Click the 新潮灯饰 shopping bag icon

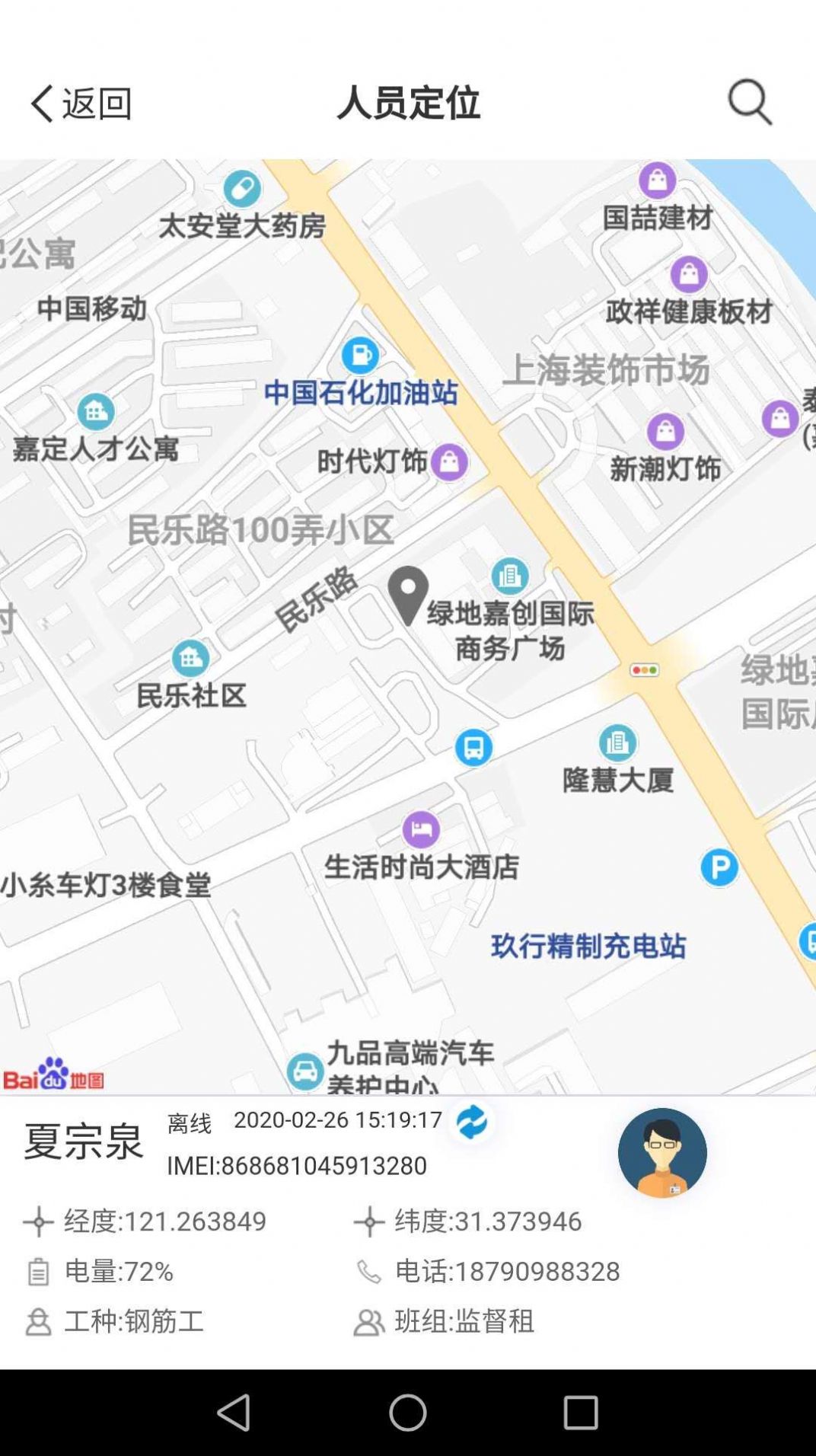665,431
